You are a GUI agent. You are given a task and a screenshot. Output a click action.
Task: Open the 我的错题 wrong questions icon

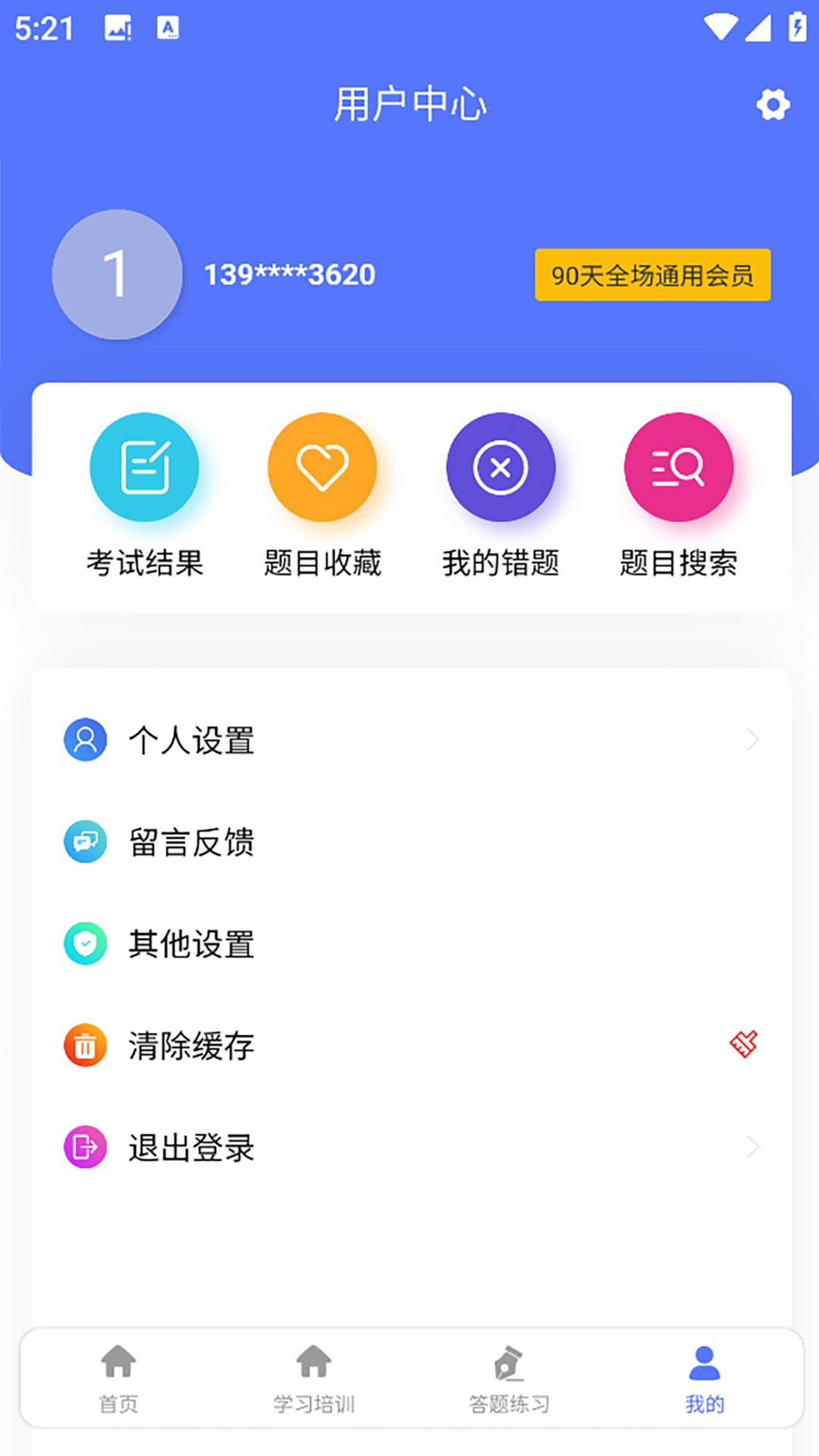coord(500,467)
